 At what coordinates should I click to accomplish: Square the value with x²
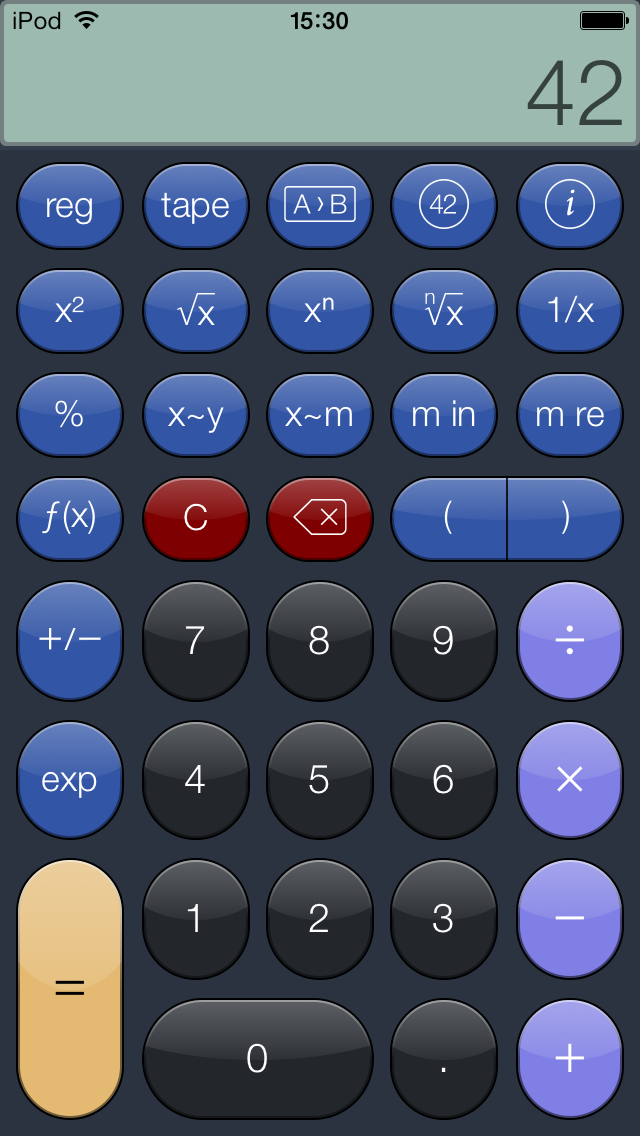[x=69, y=311]
